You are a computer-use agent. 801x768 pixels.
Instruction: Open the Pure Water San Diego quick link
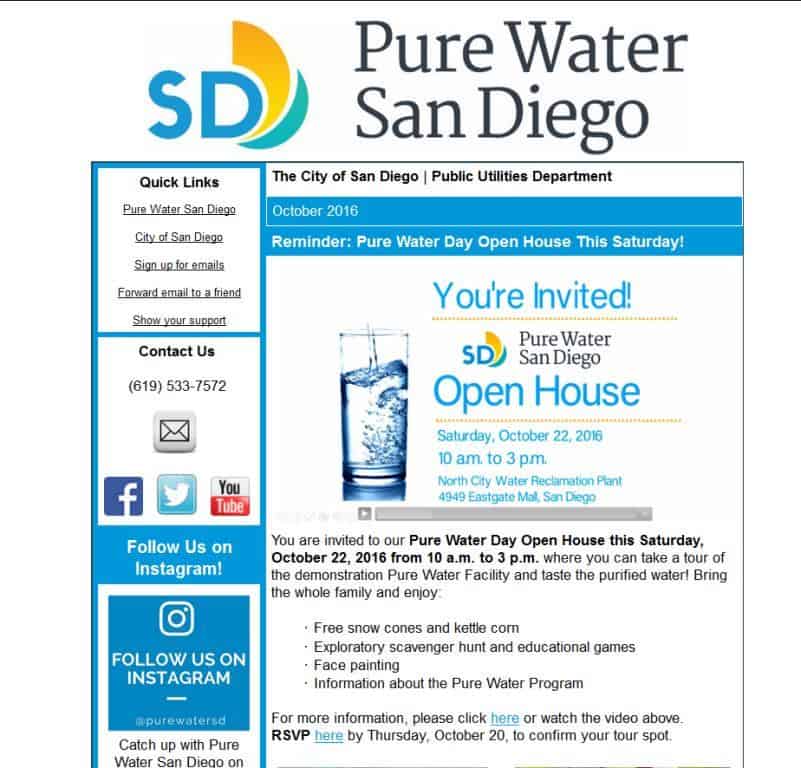179,210
